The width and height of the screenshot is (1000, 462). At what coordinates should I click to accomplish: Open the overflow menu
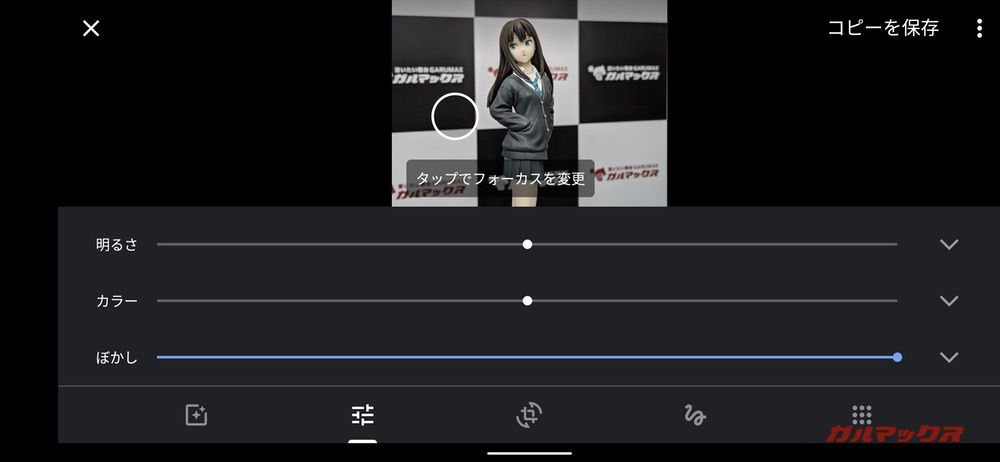pyautogui.click(x=979, y=28)
